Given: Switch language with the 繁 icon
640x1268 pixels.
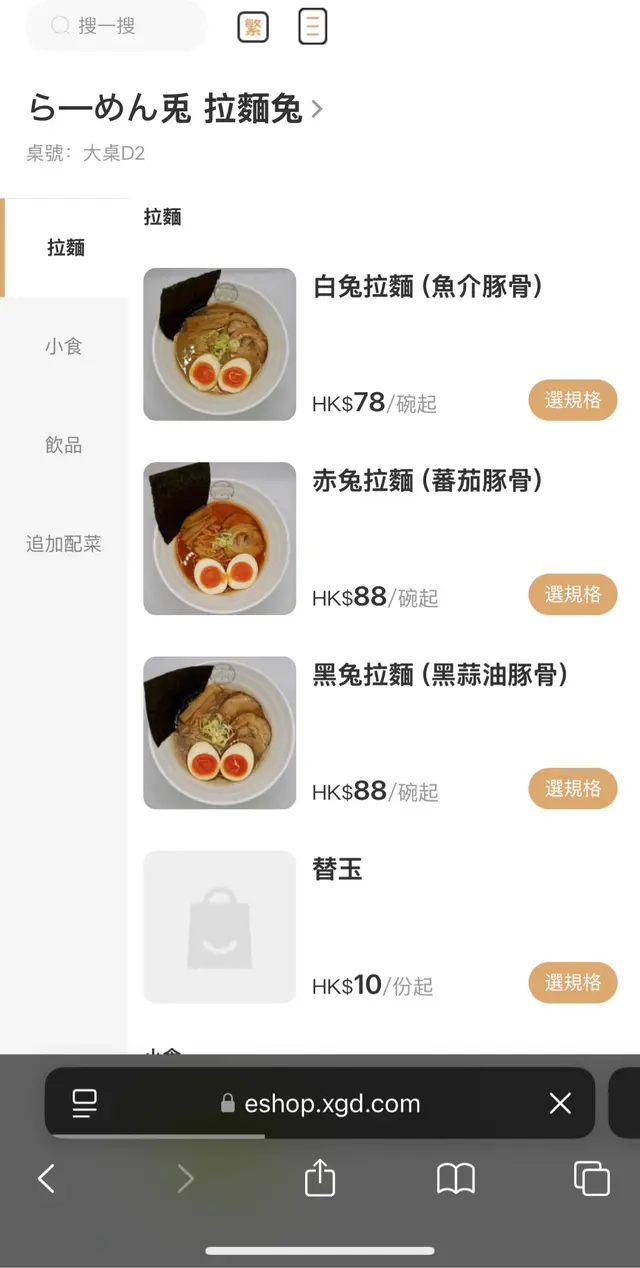Looking at the screenshot, I should point(253,27).
